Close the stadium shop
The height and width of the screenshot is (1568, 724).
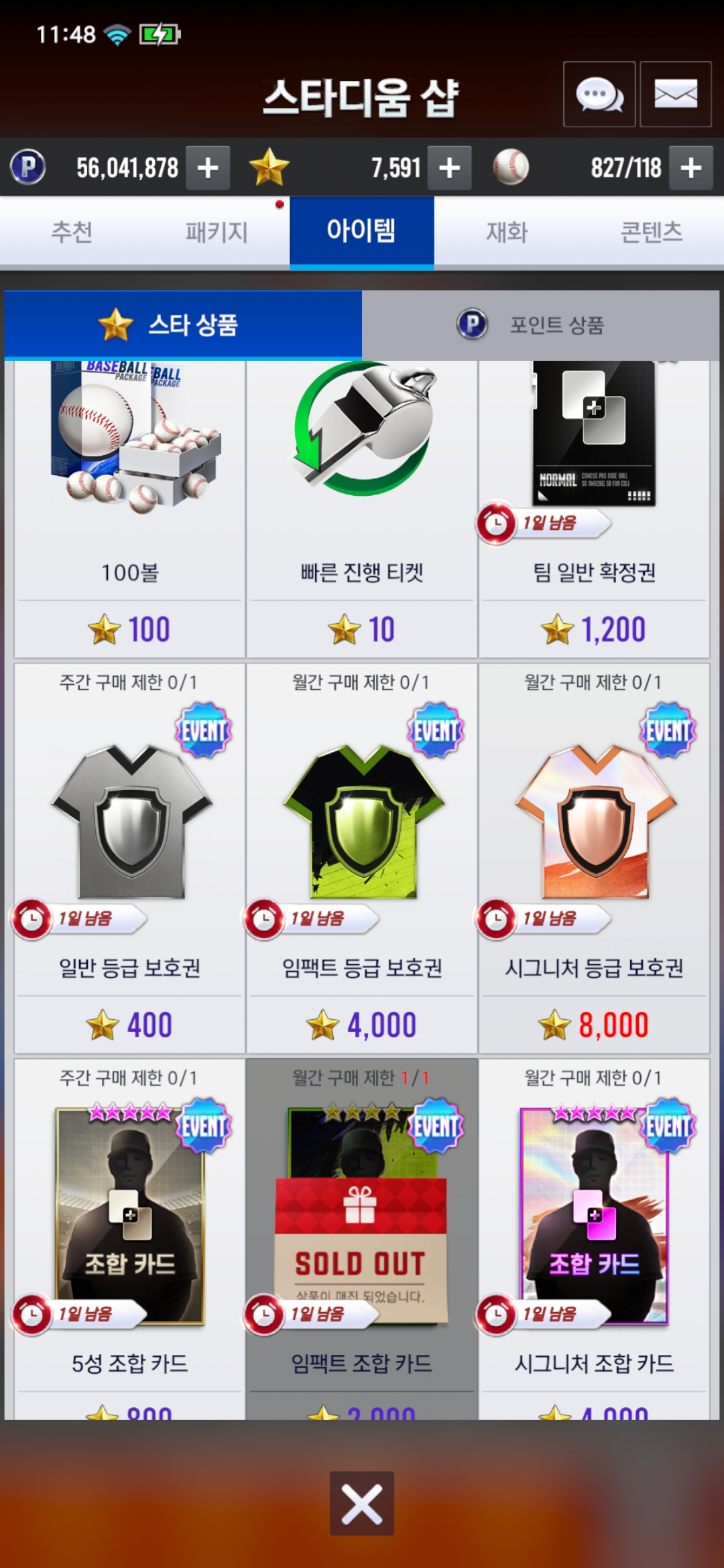[362, 1503]
